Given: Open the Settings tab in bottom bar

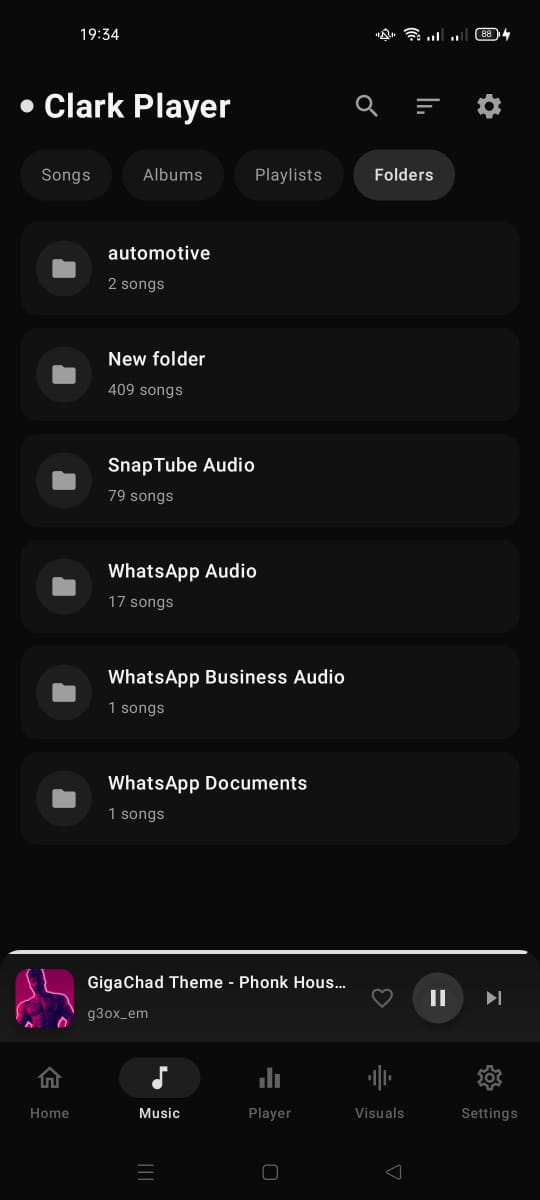Looking at the screenshot, I should pyautogui.click(x=489, y=1091).
